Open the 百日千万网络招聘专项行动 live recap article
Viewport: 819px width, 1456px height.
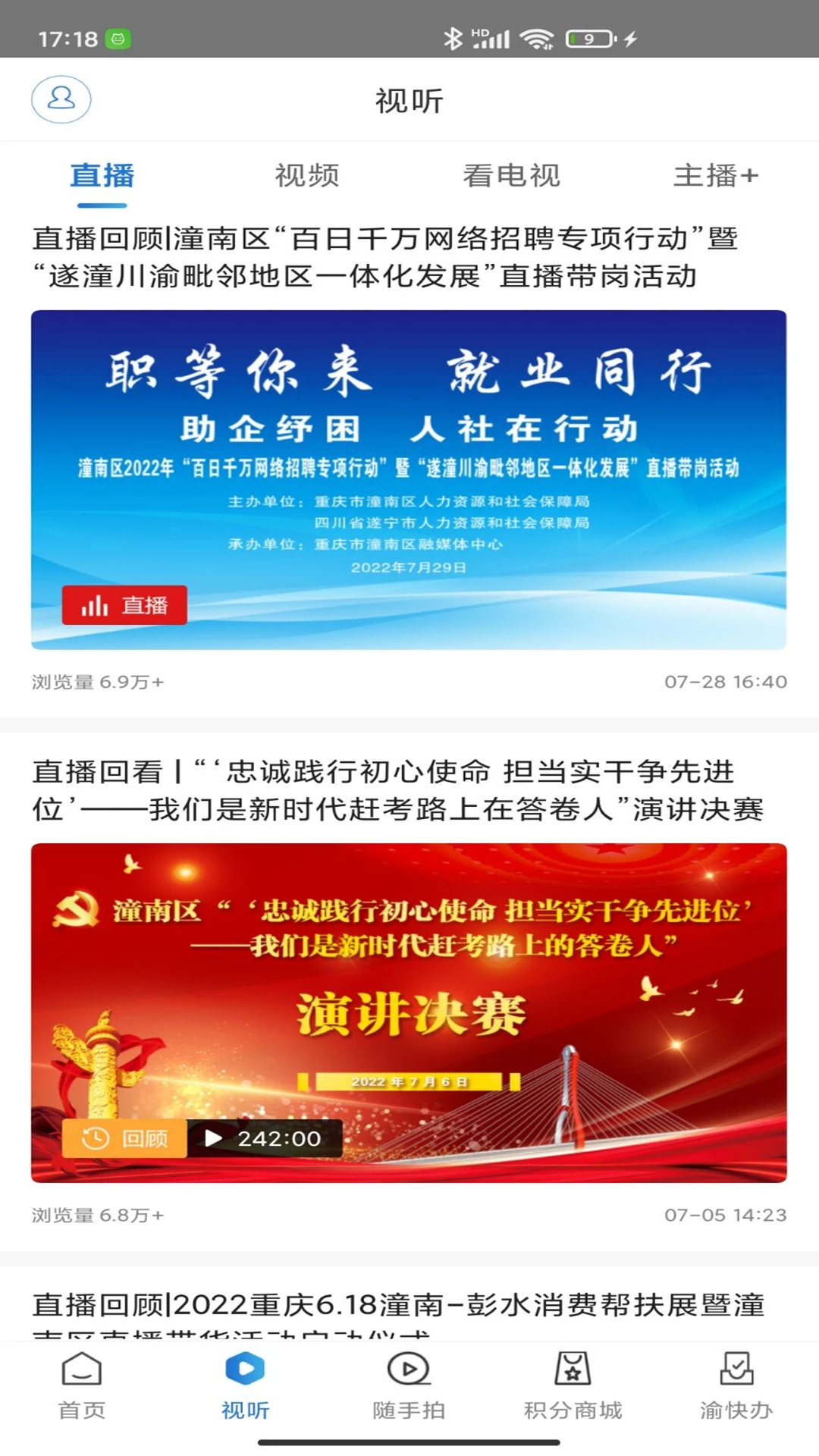coord(386,258)
